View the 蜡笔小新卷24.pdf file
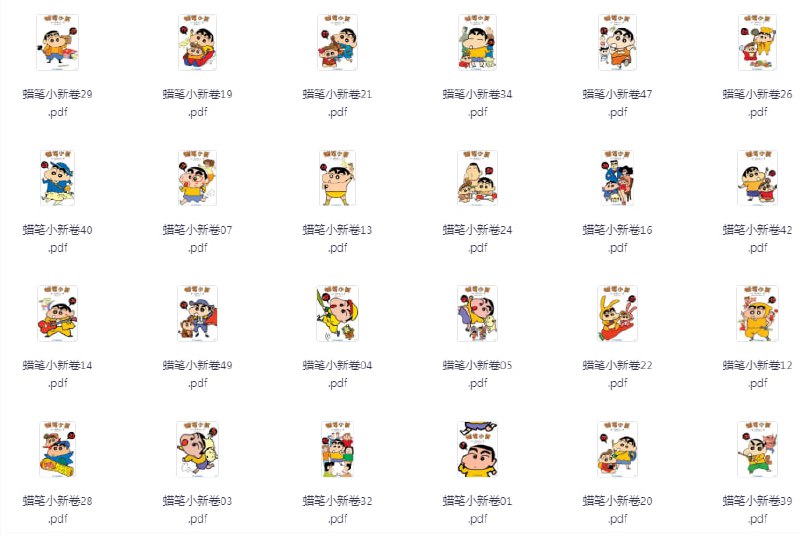This screenshot has width=800, height=536. [x=477, y=178]
